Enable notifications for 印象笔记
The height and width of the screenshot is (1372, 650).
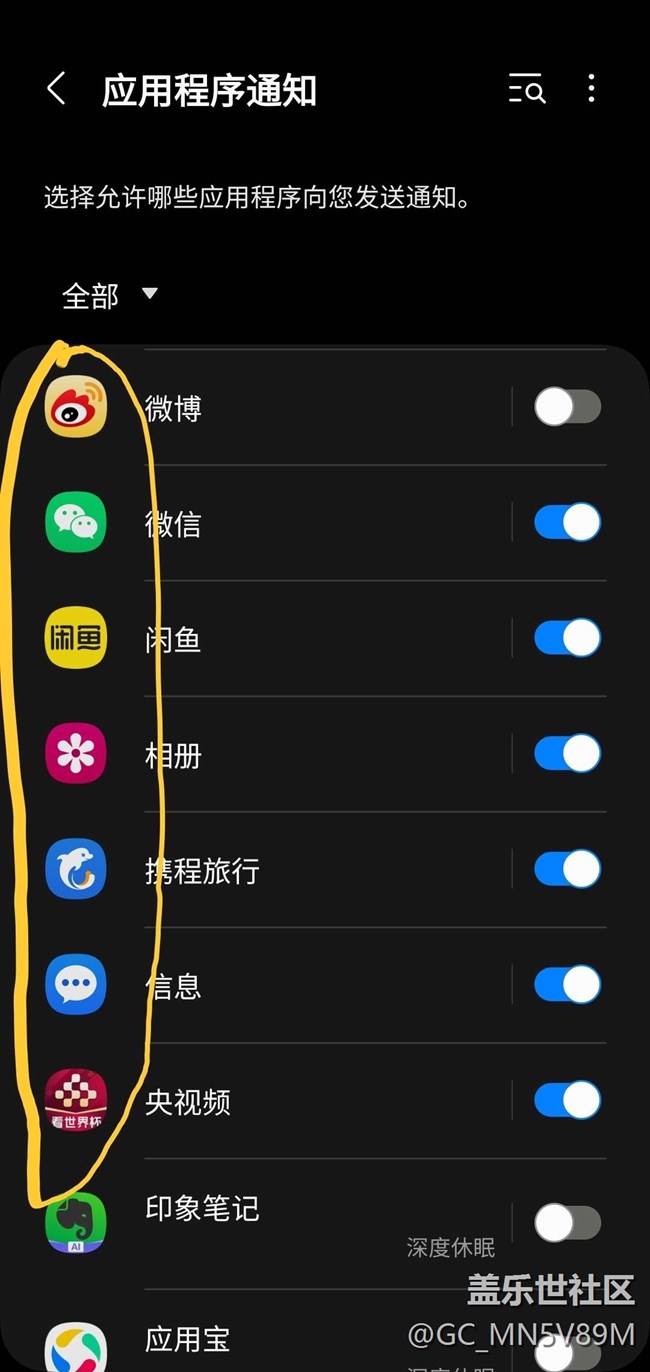tap(567, 1222)
